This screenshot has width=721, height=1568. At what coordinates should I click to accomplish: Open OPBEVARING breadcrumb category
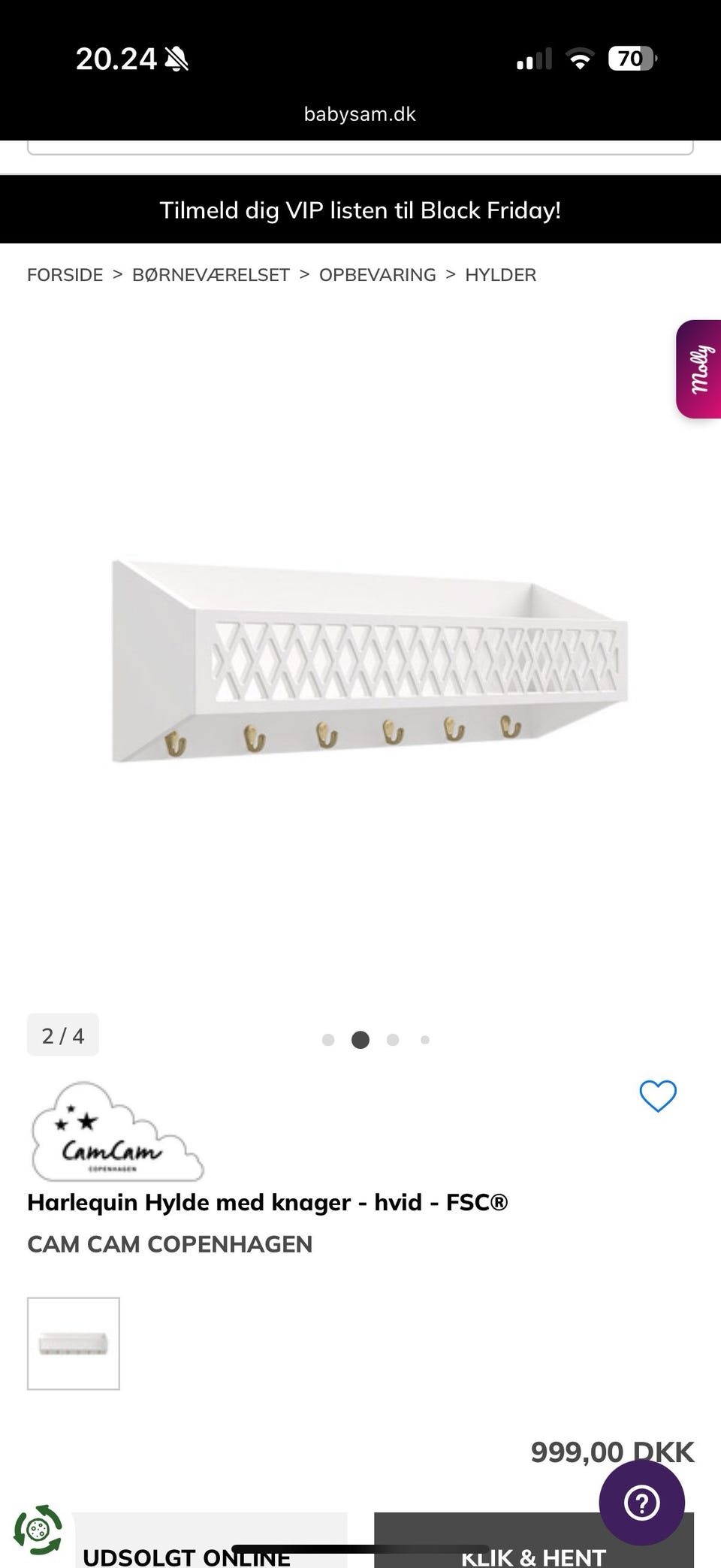coord(377,275)
